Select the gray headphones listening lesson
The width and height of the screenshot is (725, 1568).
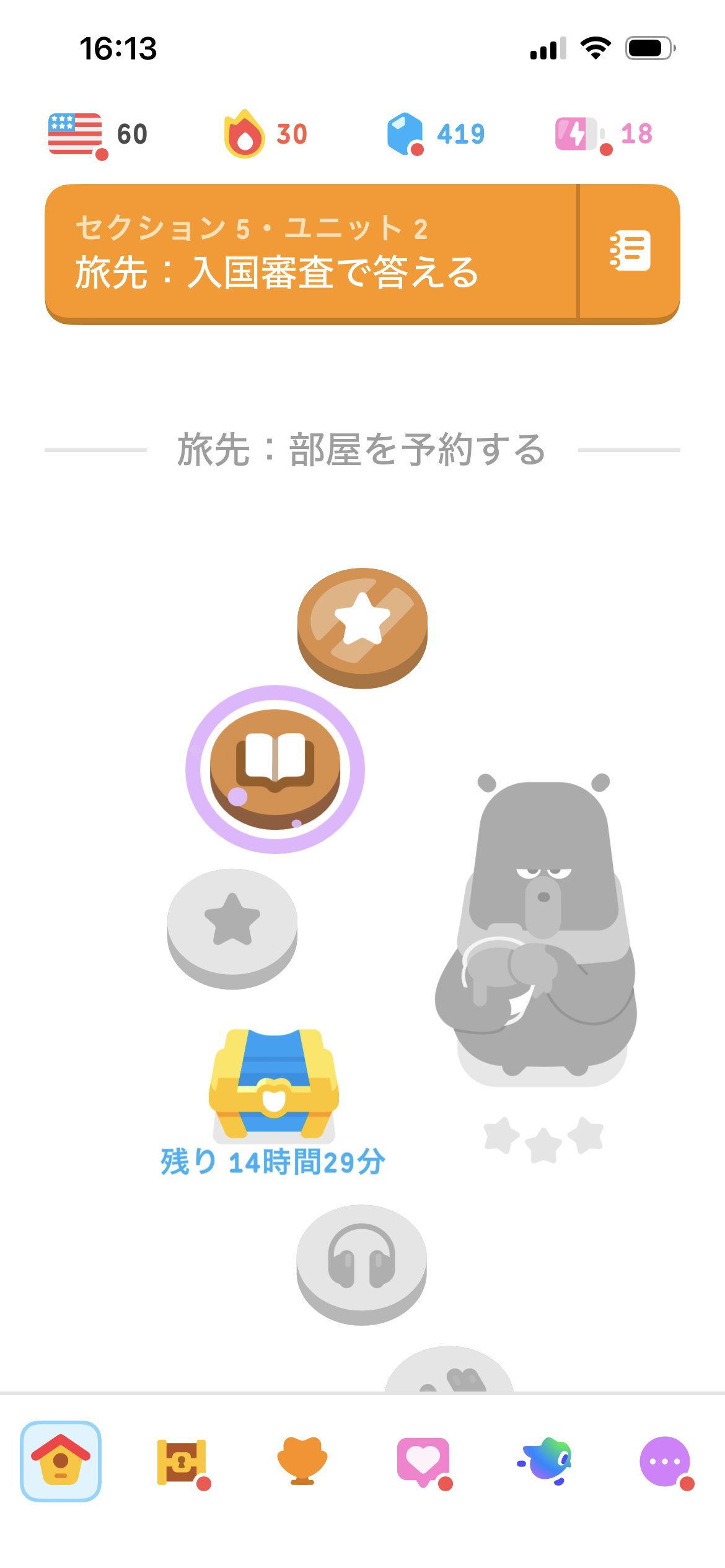pyautogui.click(x=362, y=1264)
